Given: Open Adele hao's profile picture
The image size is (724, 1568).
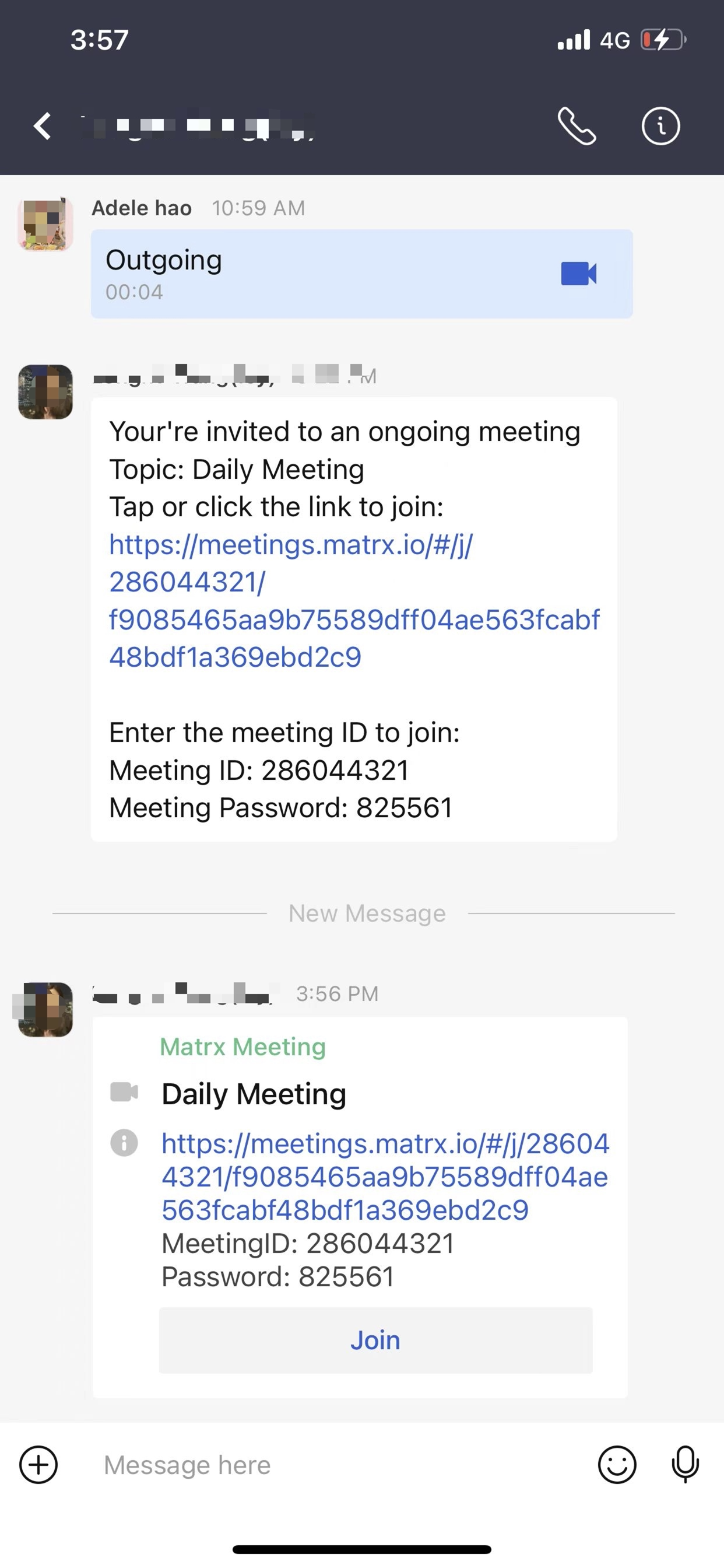Looking at the screenshot, I should [x=45, y=224].
